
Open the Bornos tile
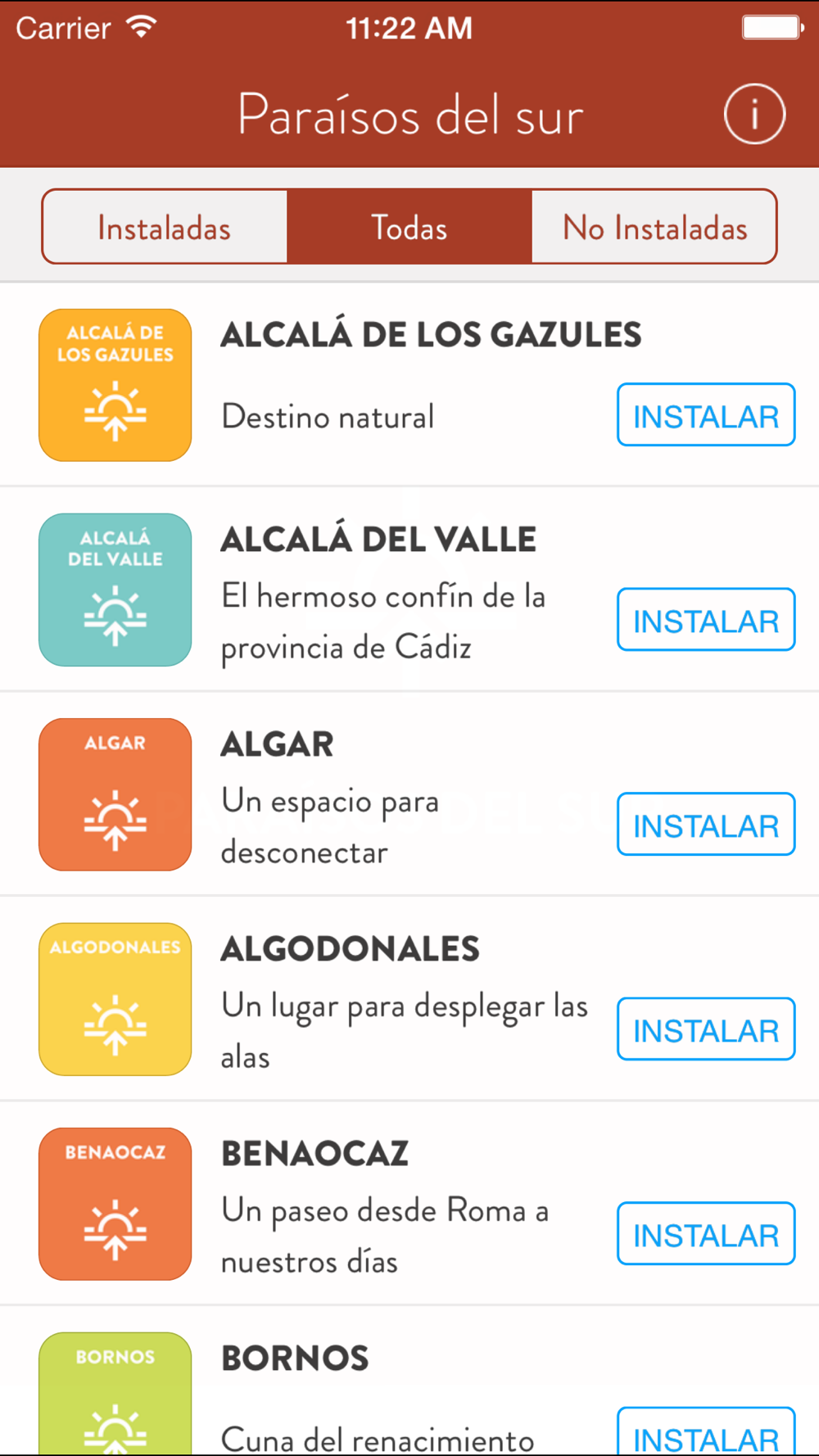(x=115, y=1394)
